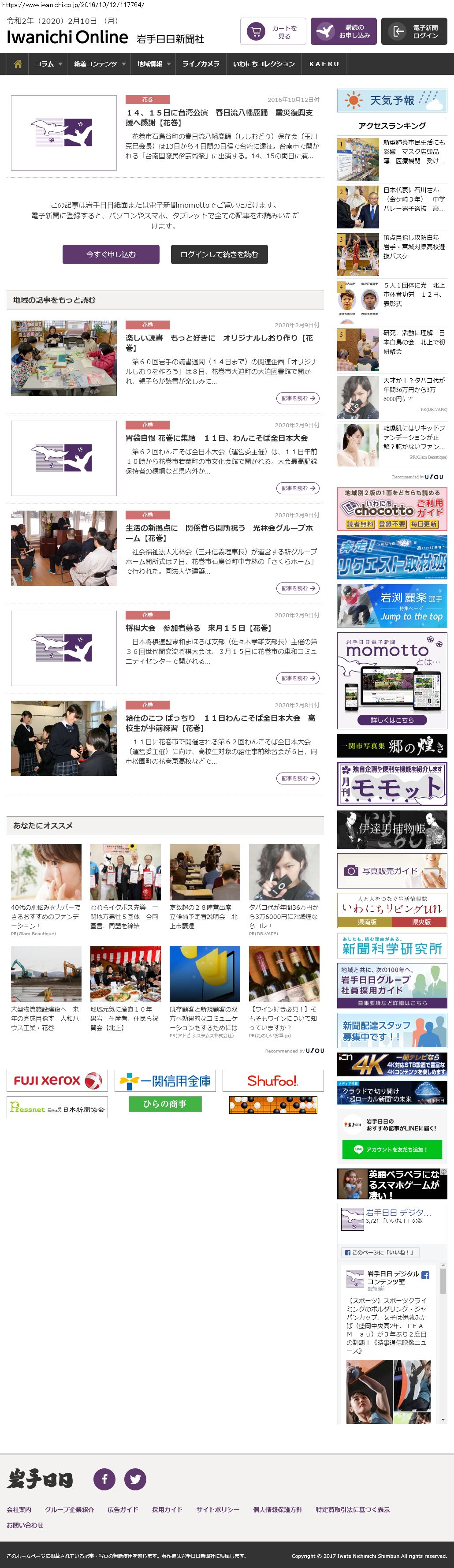Open the 写真販売ガイド banner
Screen dimensions: 454x1568
point(392,870)
